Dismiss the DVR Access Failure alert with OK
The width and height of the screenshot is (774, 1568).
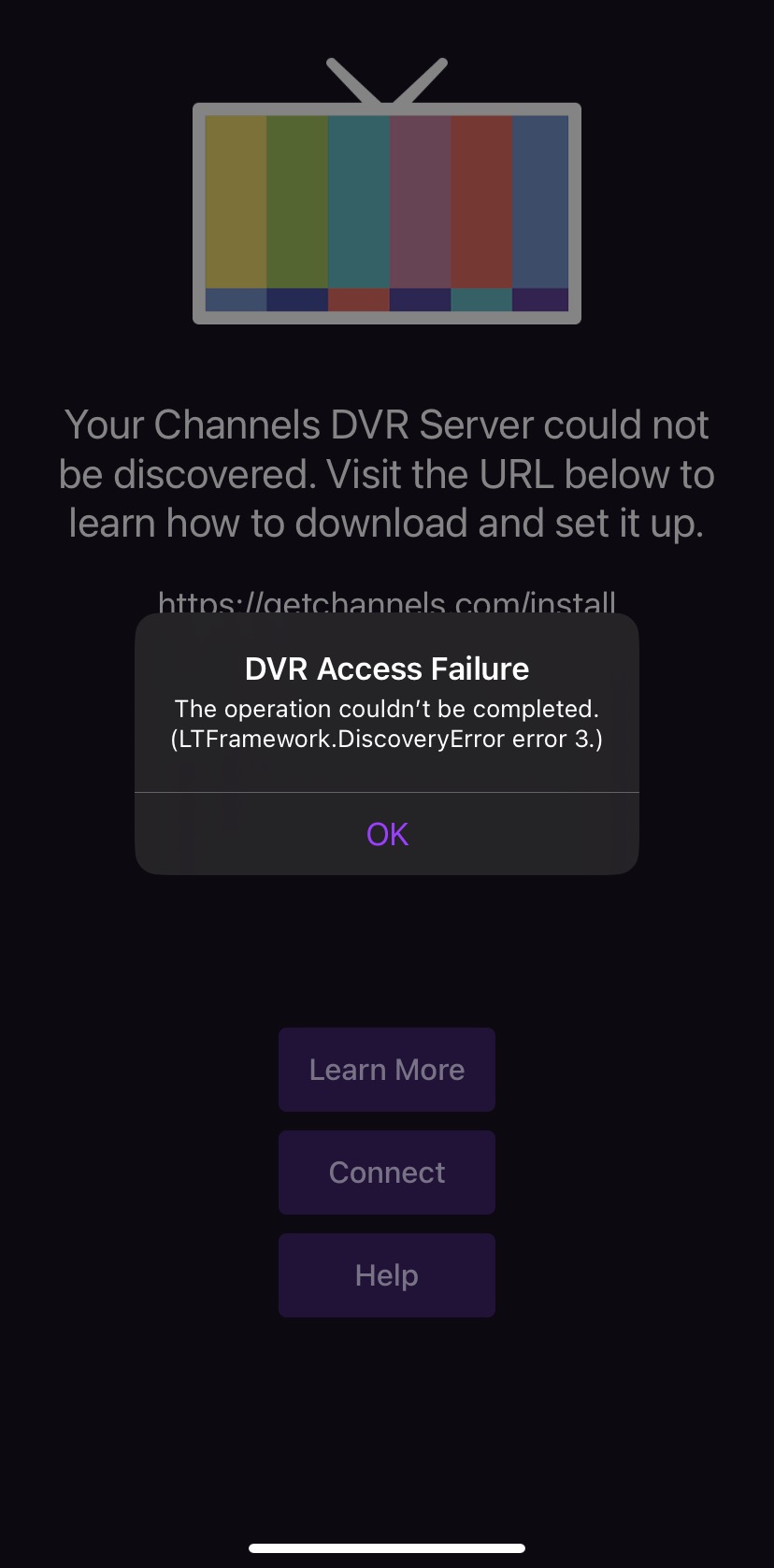tap(387, 833)
